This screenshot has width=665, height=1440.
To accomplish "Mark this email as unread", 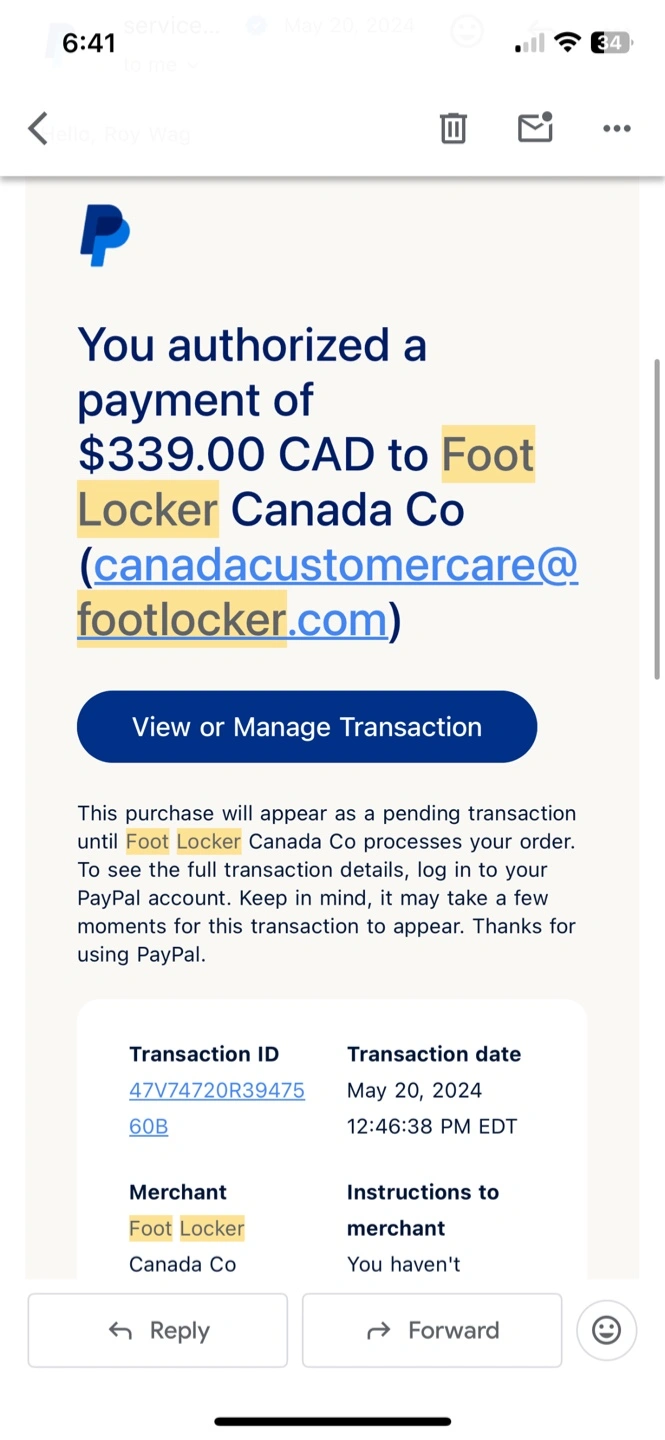I will (535, 127).
